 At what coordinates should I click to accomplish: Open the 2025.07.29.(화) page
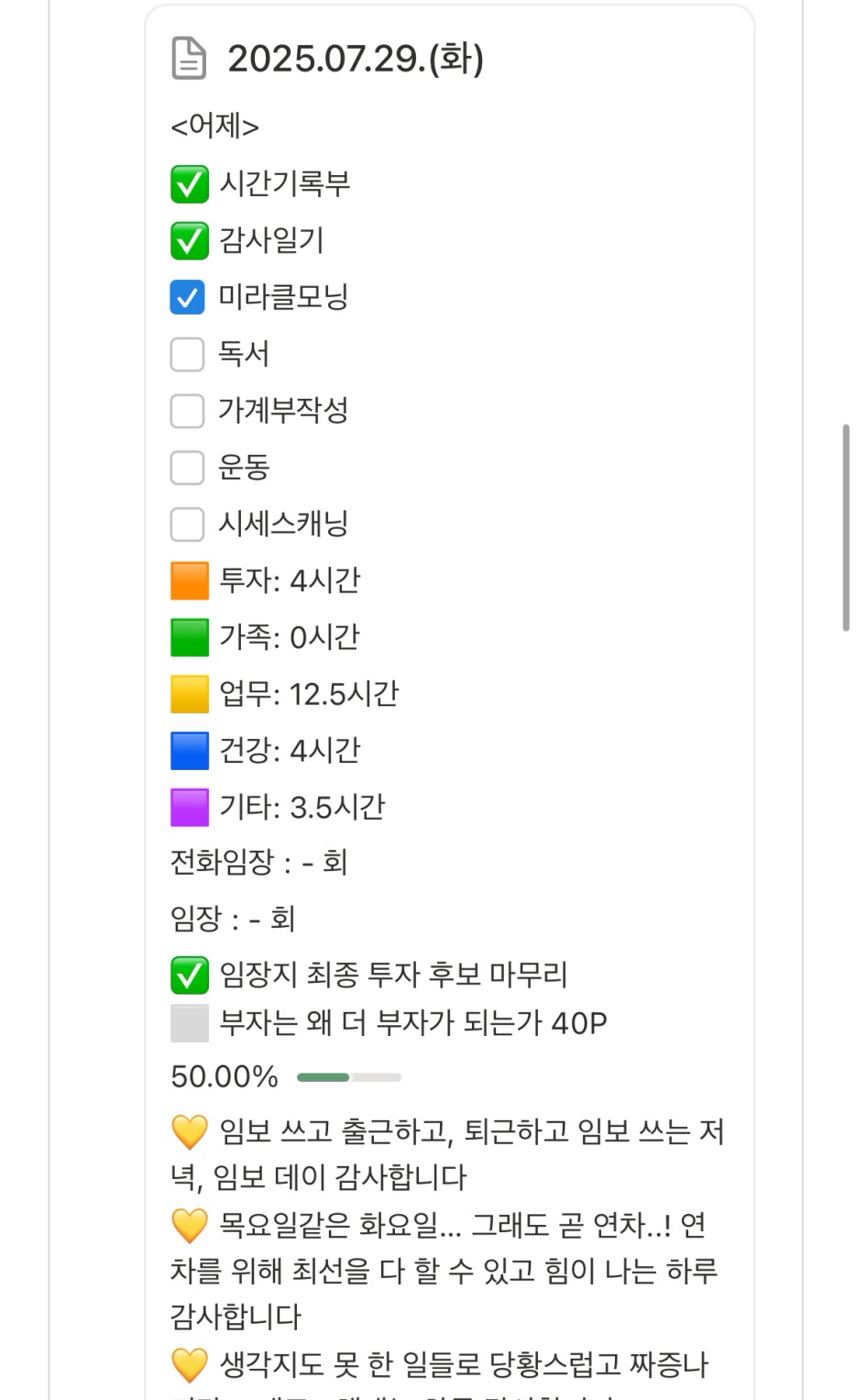356,59
